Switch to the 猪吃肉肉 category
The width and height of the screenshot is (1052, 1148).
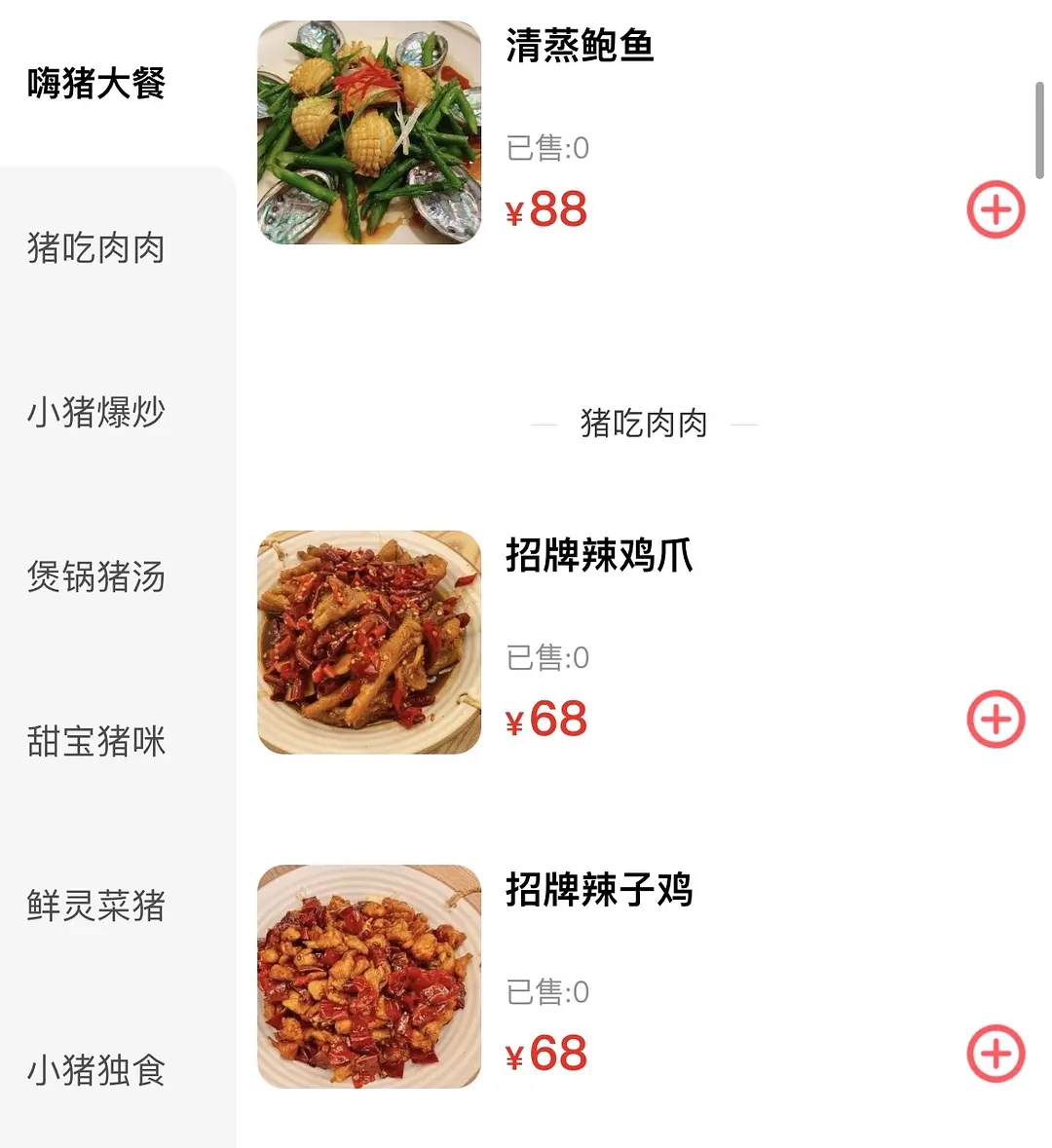tap(96, 248)
